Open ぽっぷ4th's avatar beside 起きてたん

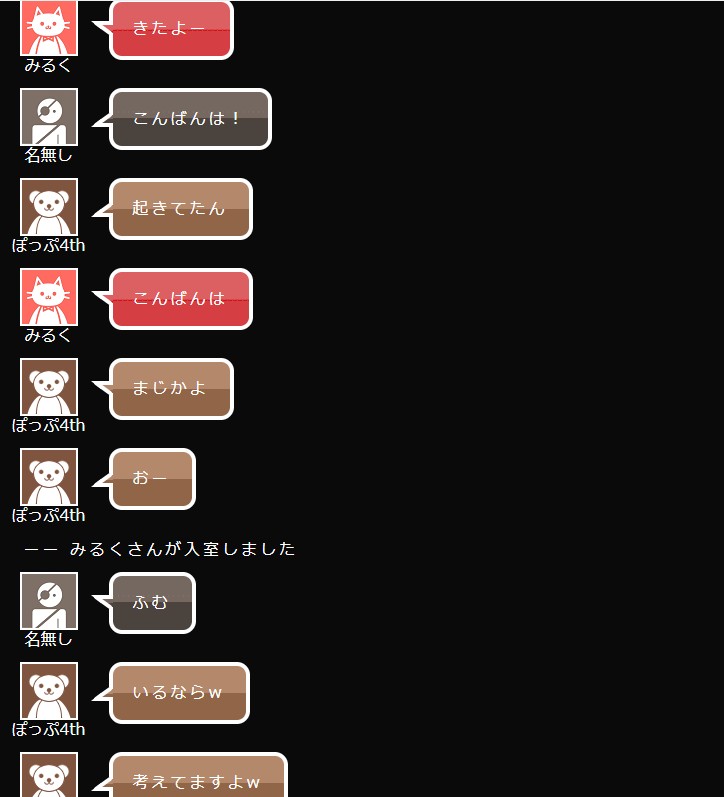(x=49, y=208)
